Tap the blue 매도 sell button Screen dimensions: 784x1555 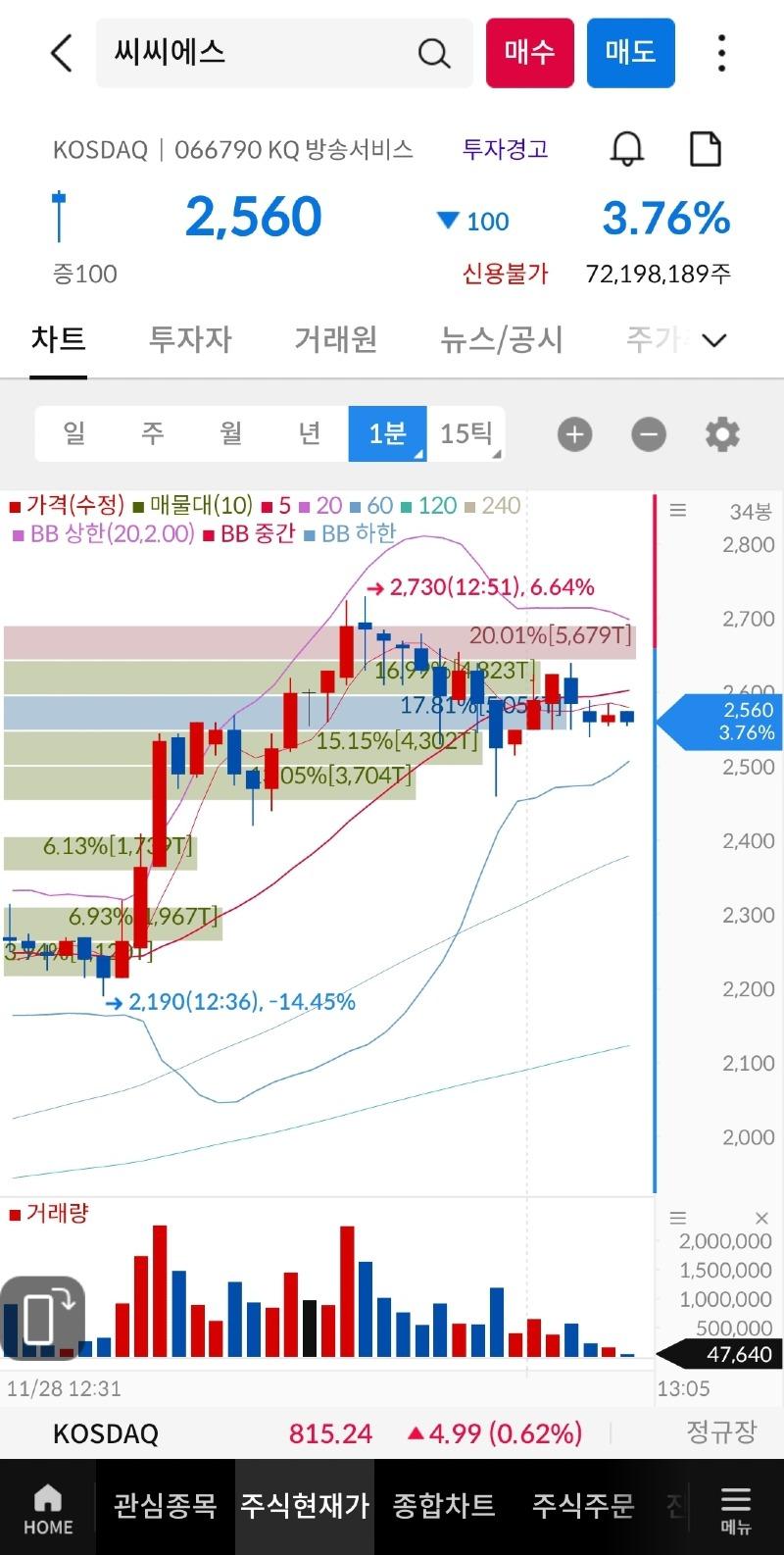click(x=630, y=53)
